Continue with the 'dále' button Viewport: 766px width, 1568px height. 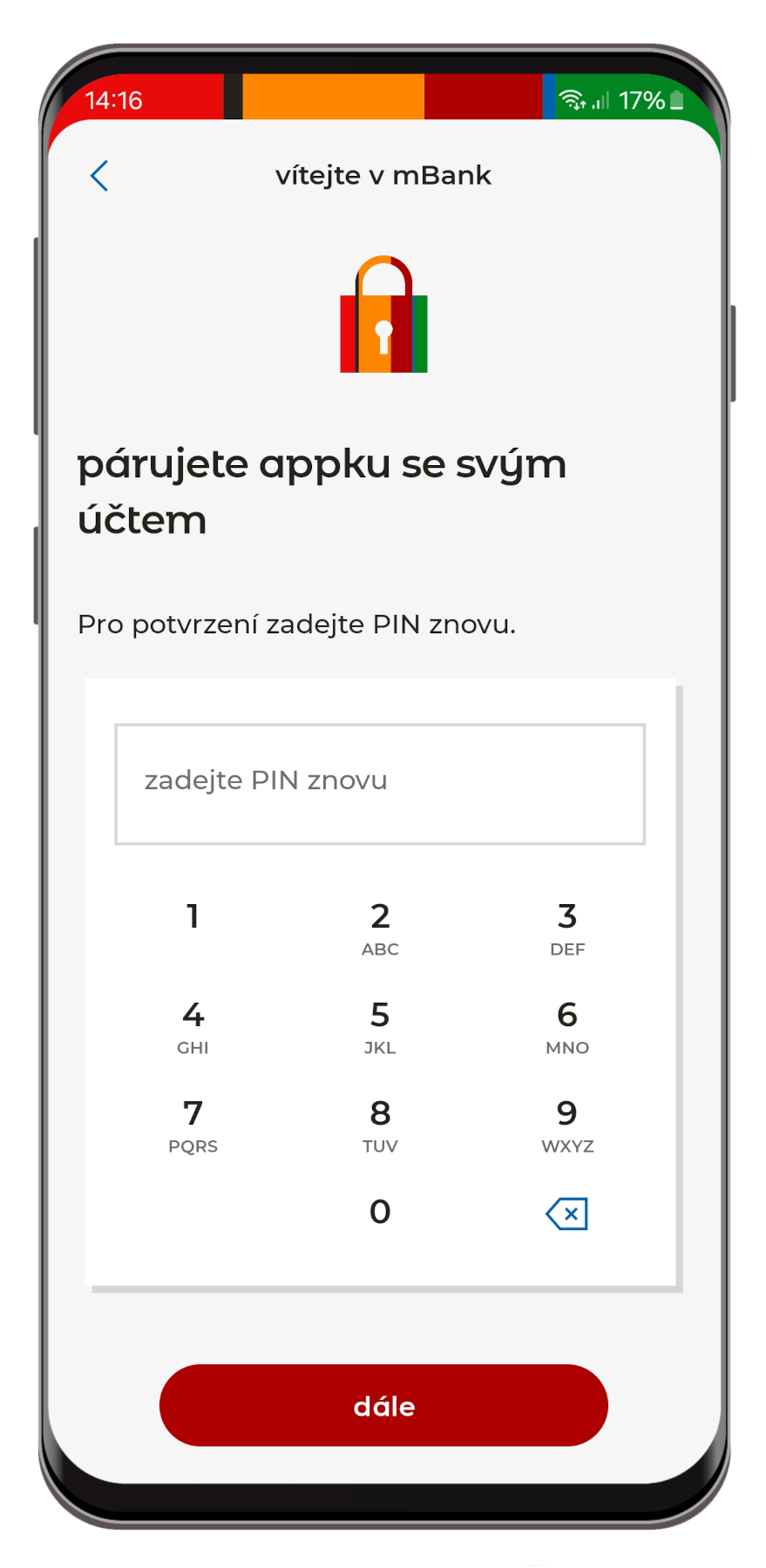tap(383, 1405)
